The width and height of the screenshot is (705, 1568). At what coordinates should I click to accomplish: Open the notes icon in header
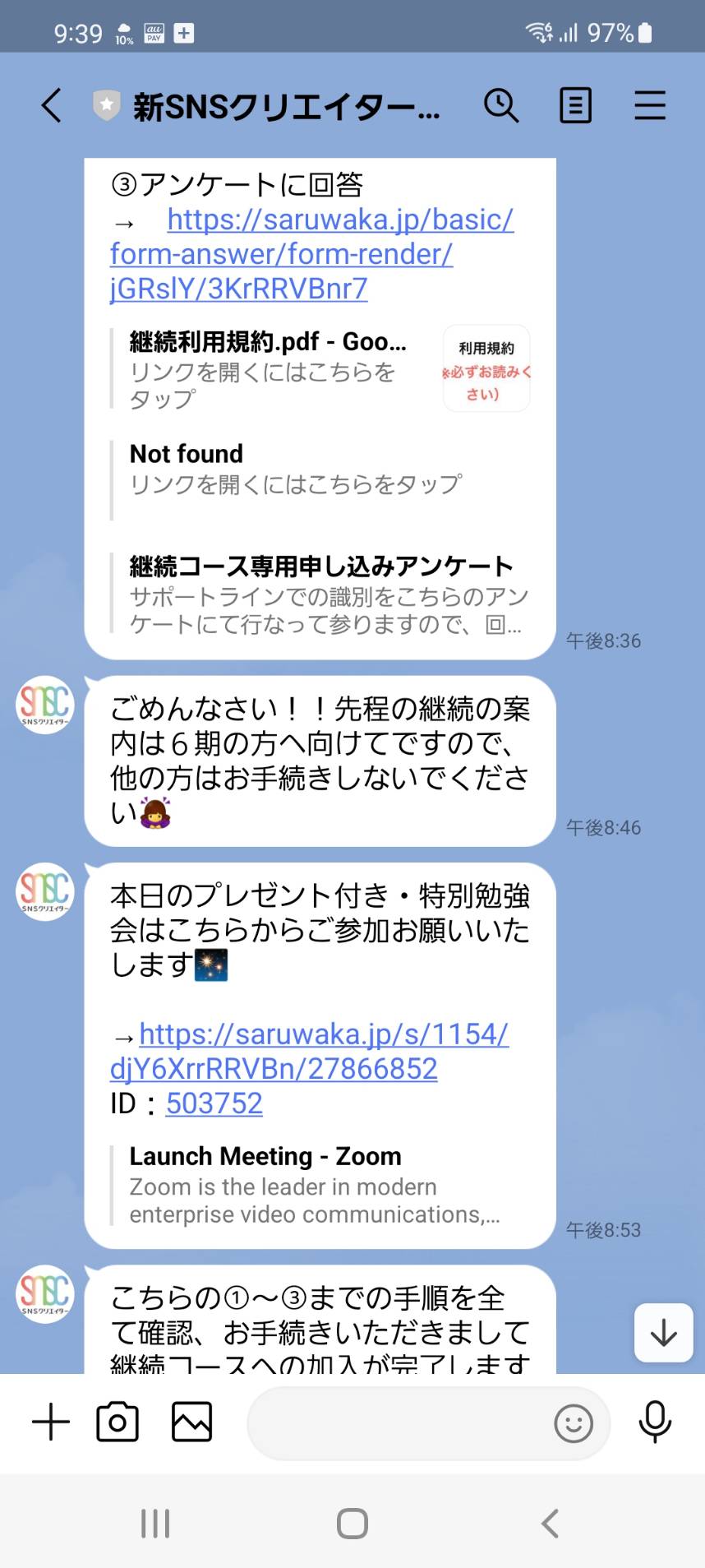click(x=575, y=106)
